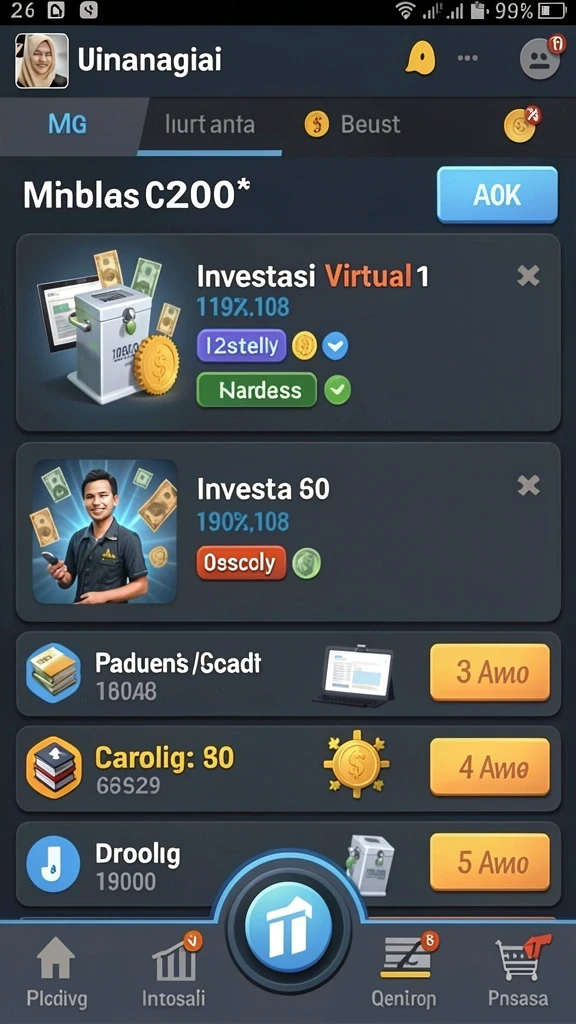
Task: Go to the Plcdivg home tab
Action: pyautogui.click(x=56, y=971)
